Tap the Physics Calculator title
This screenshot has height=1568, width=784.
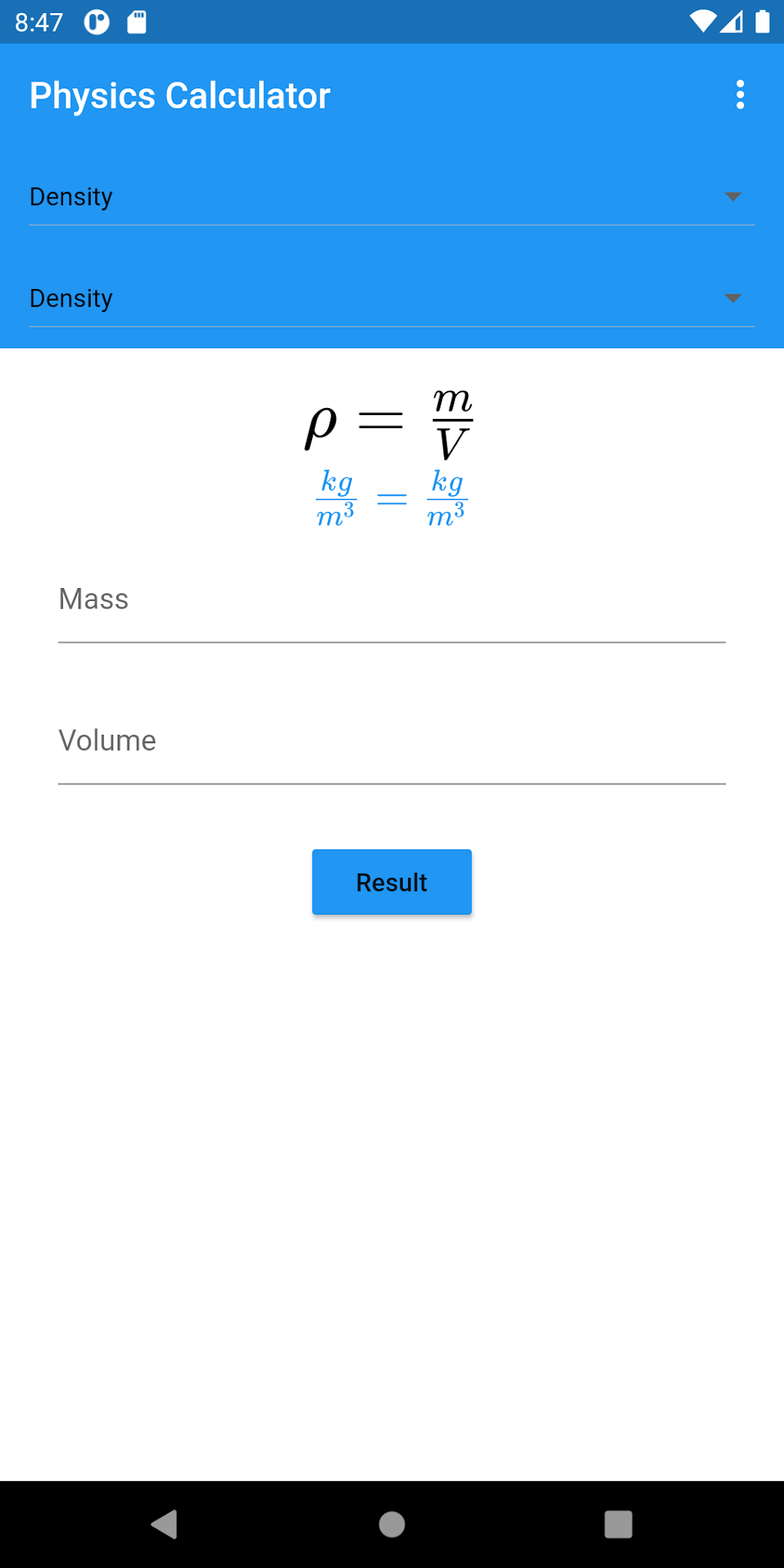click(x=180, y=95)
